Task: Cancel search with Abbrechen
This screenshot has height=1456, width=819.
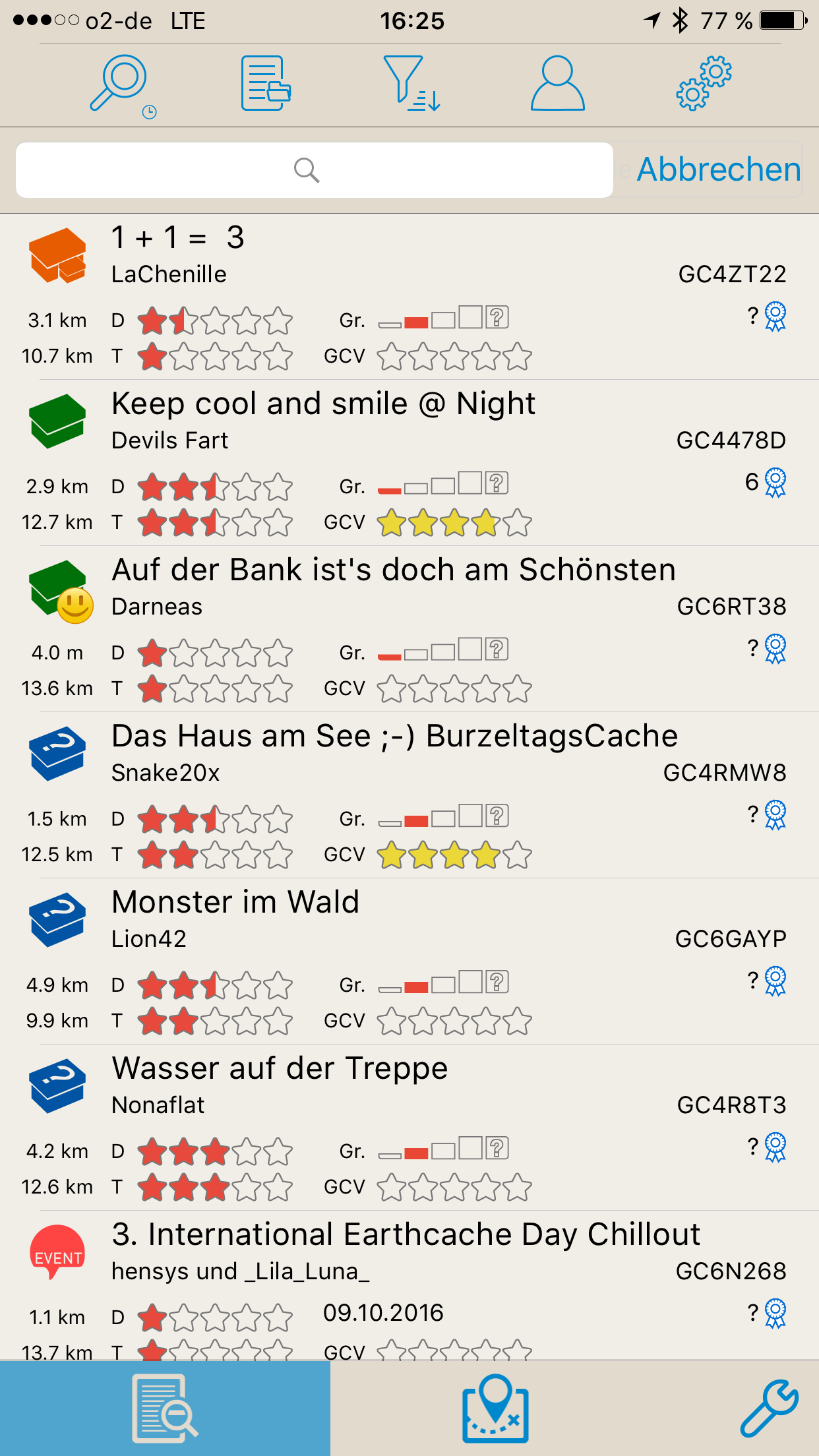Action: [x=719, y=169]
